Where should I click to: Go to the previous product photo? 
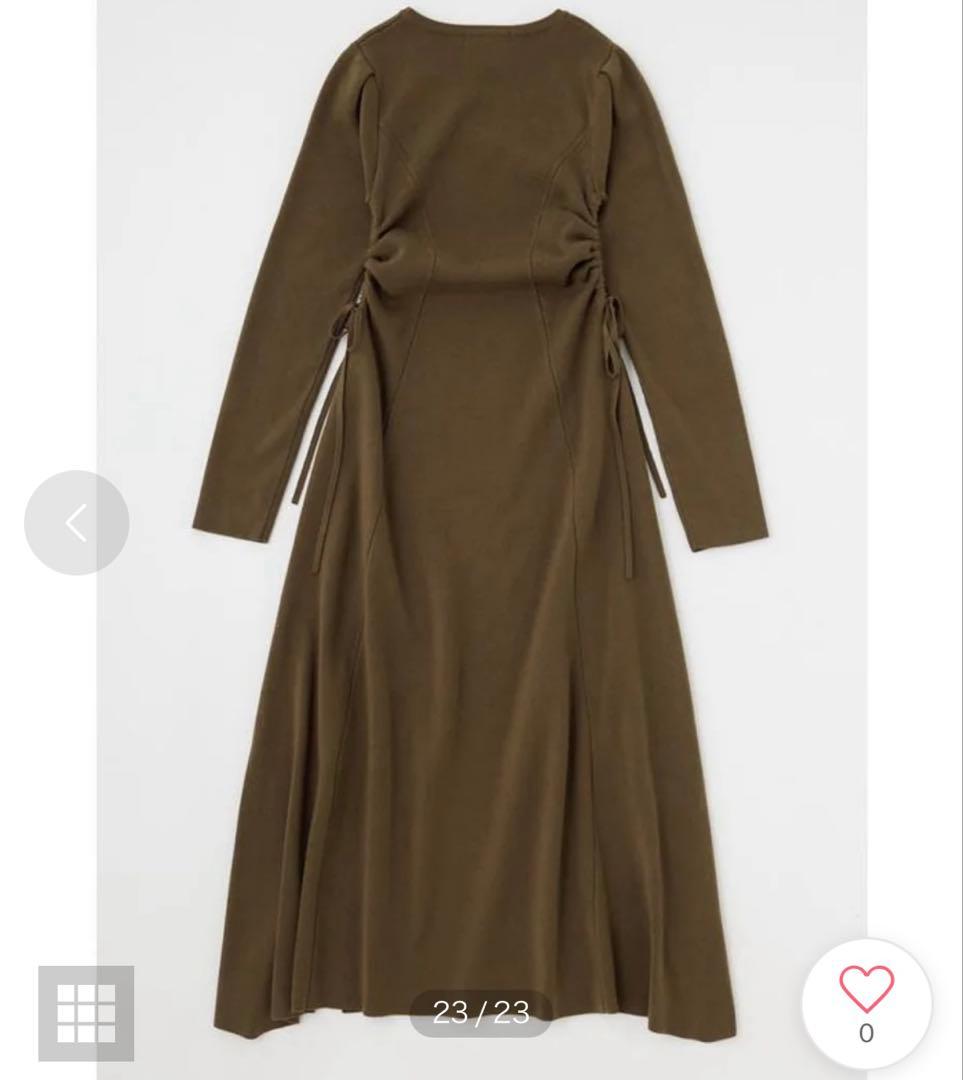[x=76, y=522]
